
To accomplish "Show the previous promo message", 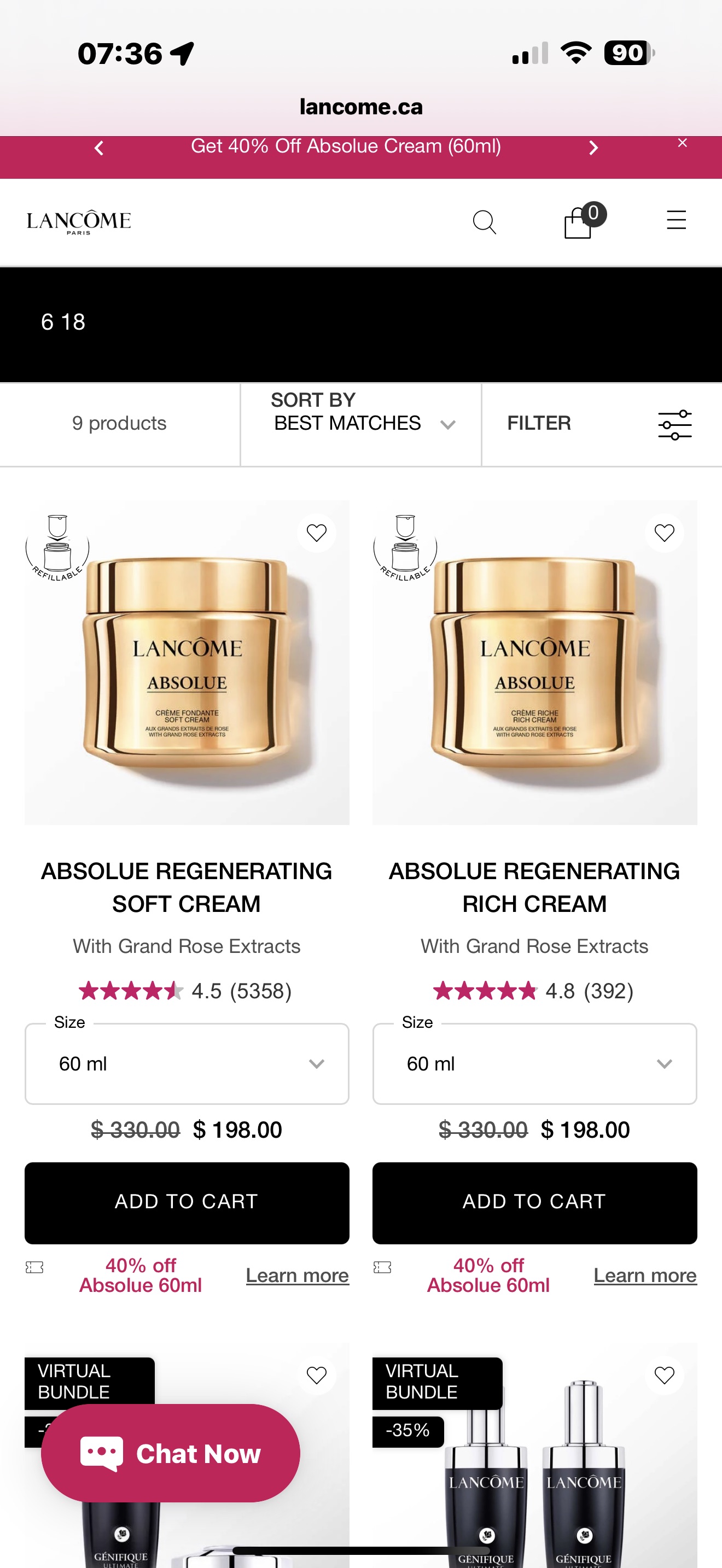I will point(99,148).
